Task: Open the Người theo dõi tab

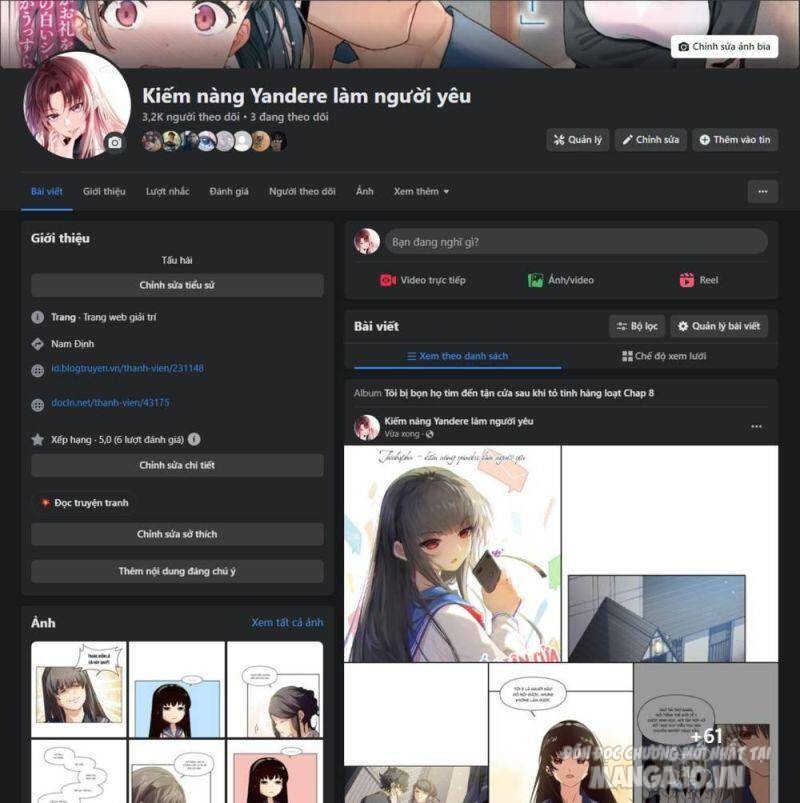Action: (x=302, y=192)
